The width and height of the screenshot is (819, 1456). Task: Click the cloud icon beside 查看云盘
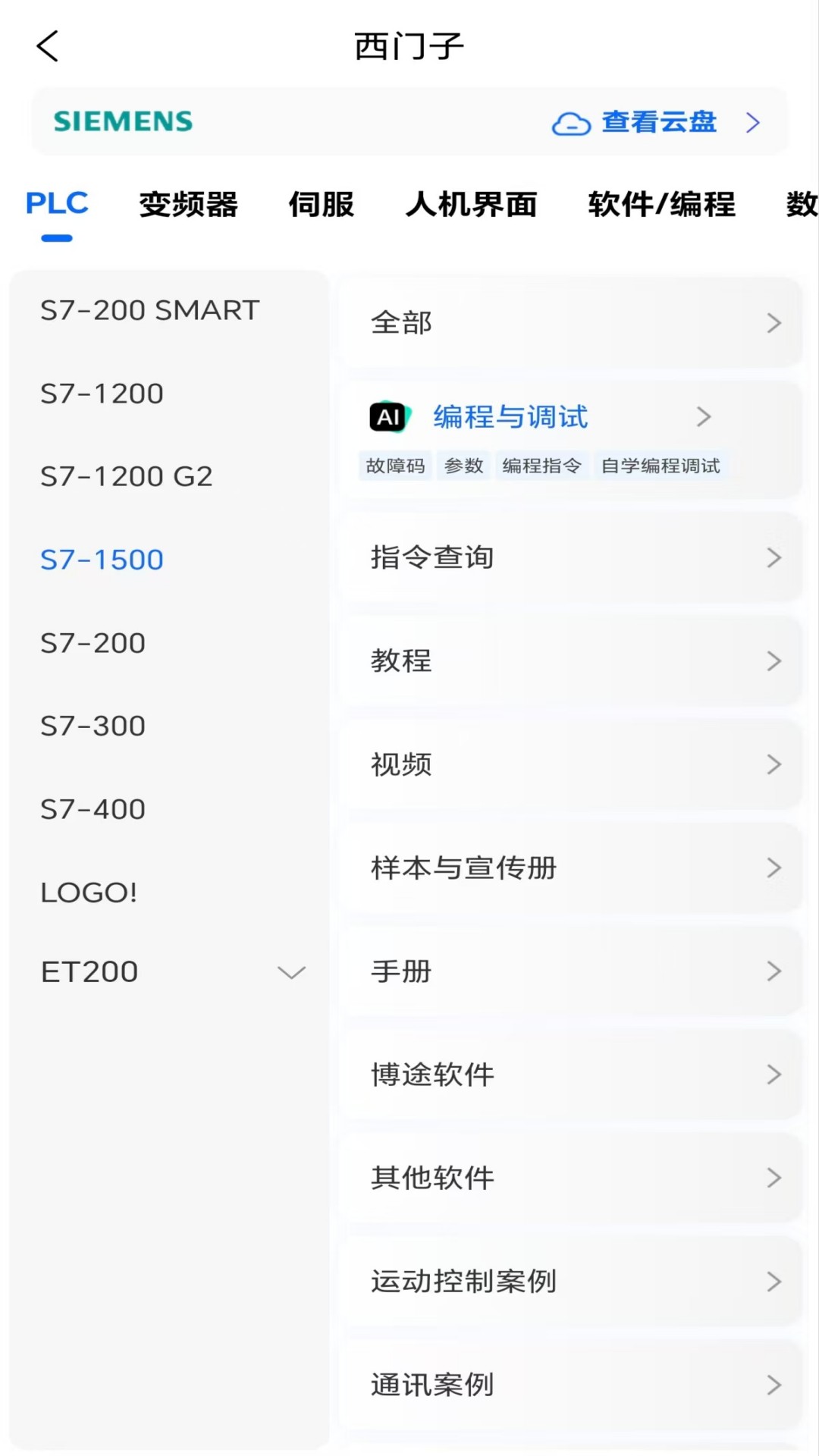(571, 122)
